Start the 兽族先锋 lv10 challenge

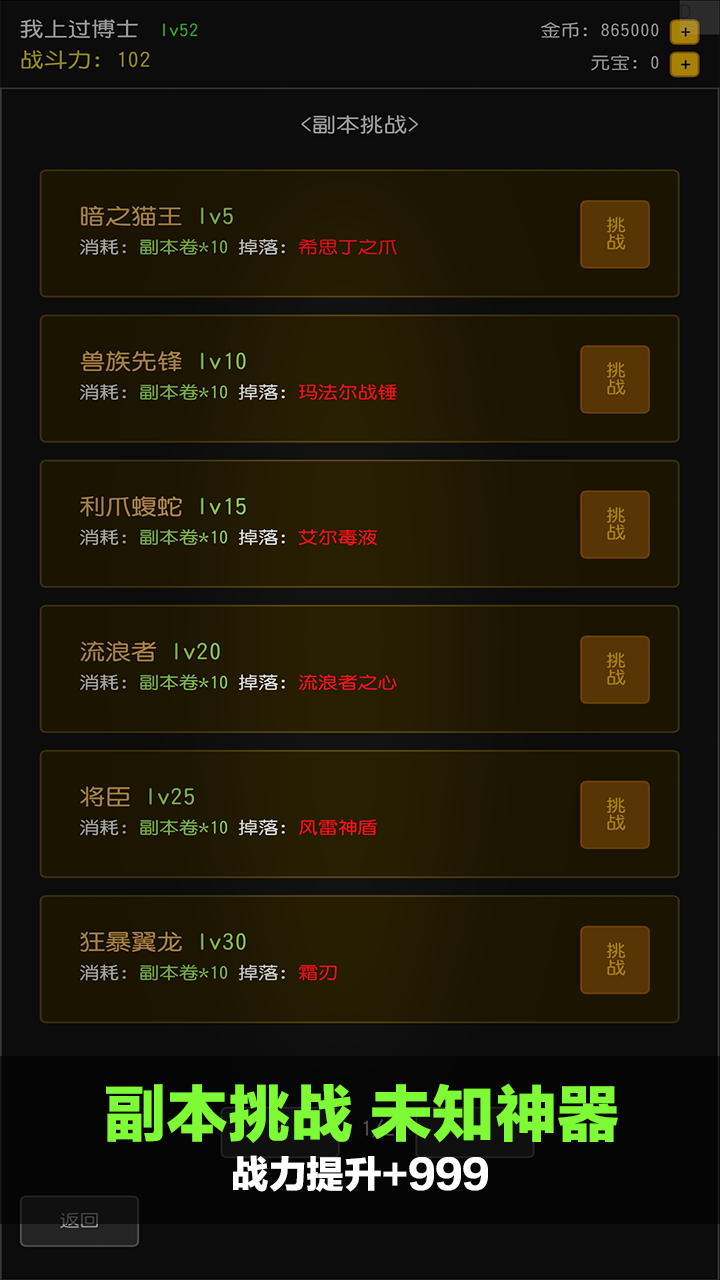tap(614, 379)
